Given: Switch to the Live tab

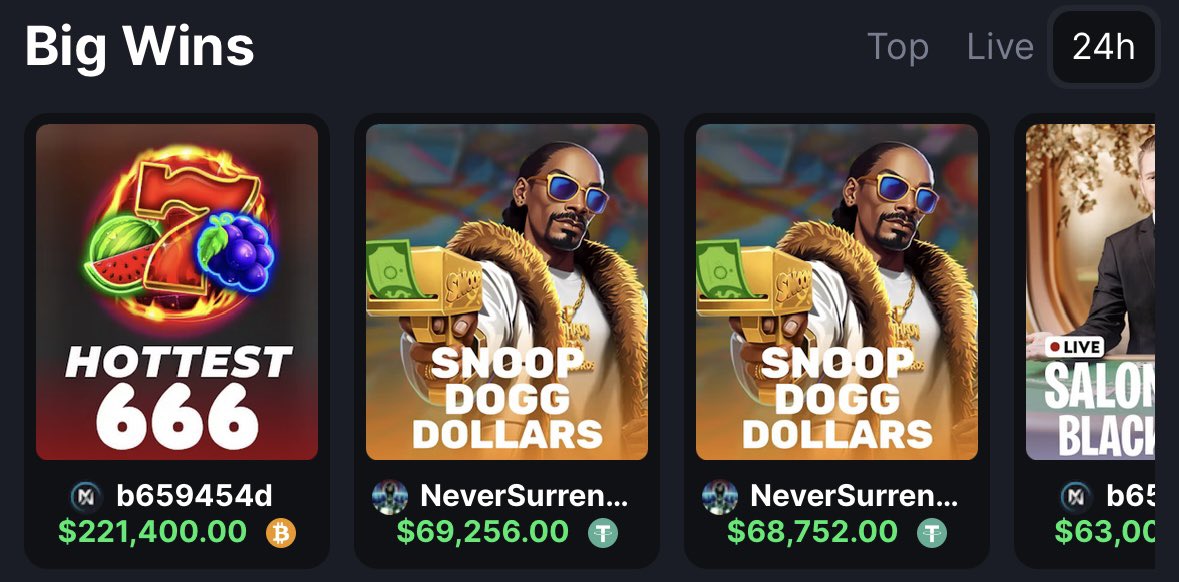Looking at the screenshot, I should tap(1000, 47).
